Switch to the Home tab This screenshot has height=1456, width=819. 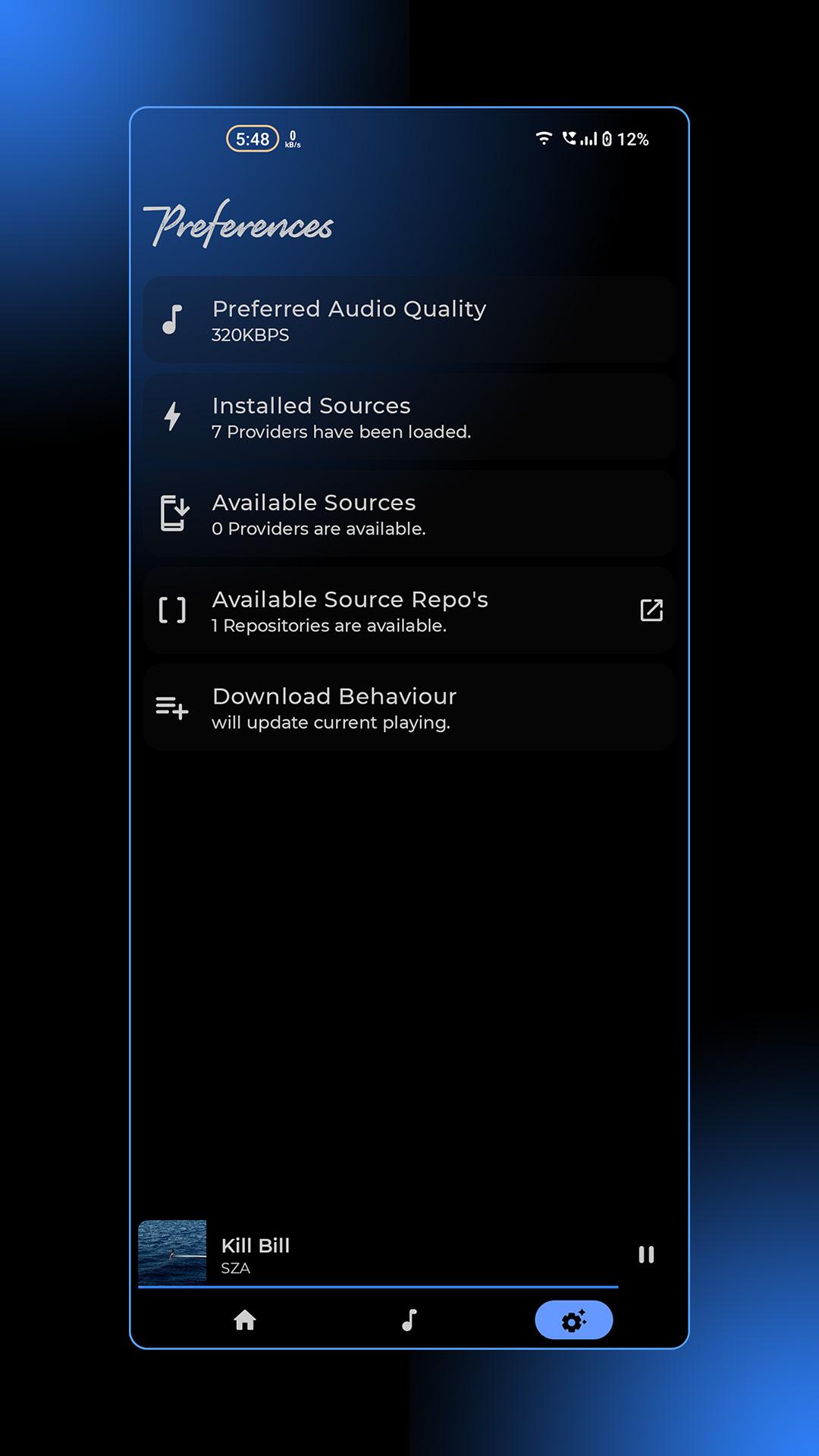(245, 1320)
